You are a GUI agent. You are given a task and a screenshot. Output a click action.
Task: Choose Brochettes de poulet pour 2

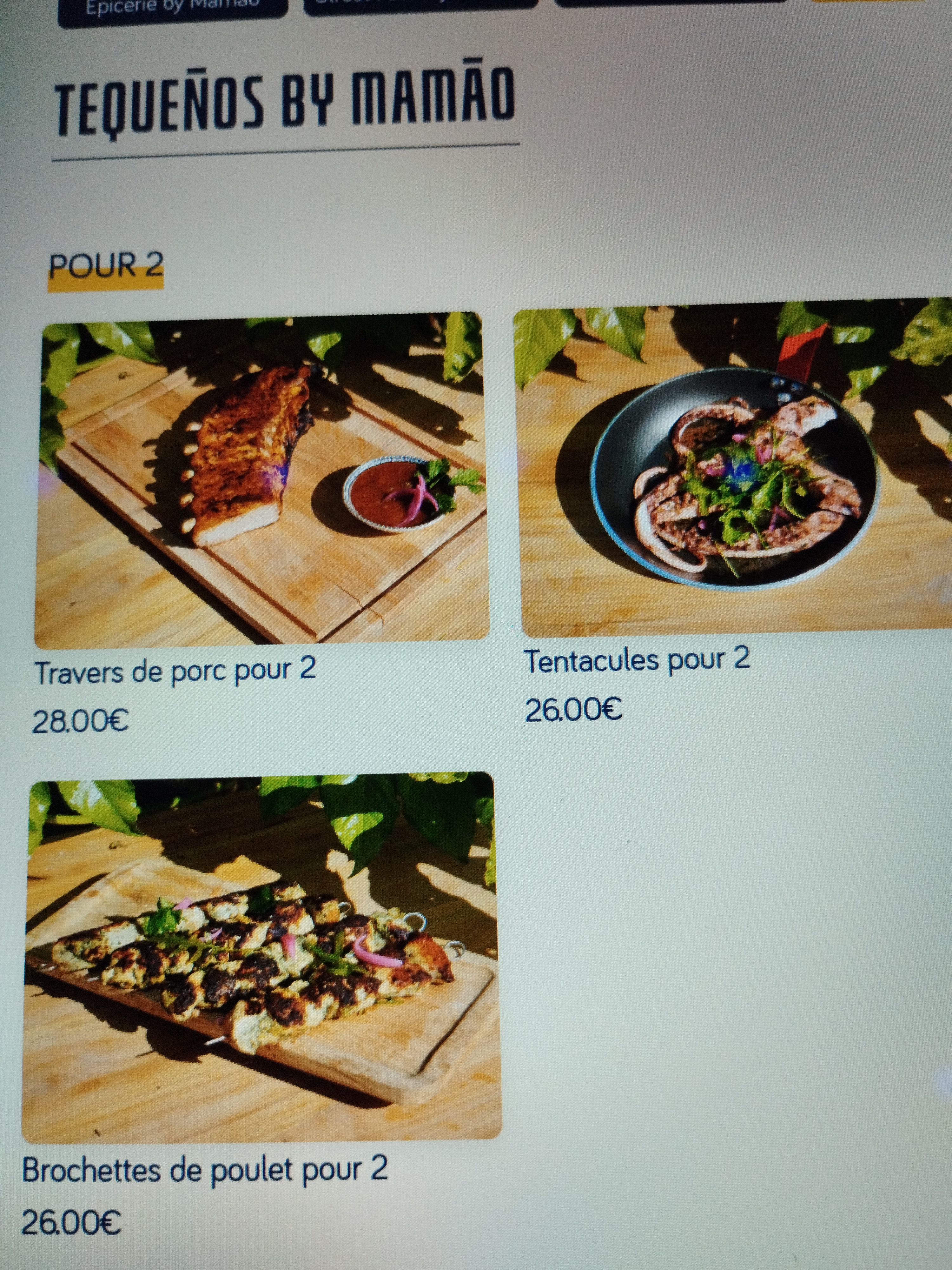[x=261, y=957]
